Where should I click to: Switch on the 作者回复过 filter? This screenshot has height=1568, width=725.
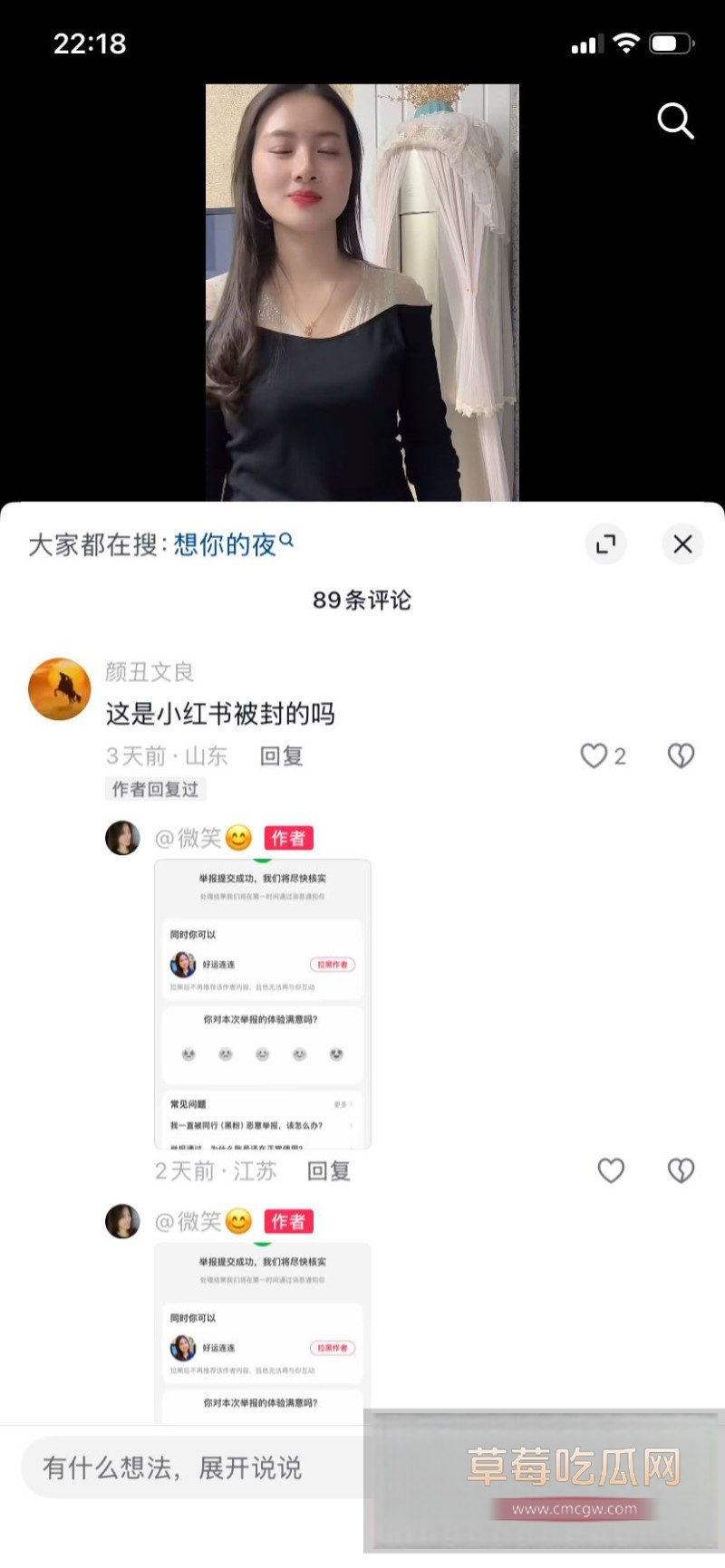click(155, 789)
